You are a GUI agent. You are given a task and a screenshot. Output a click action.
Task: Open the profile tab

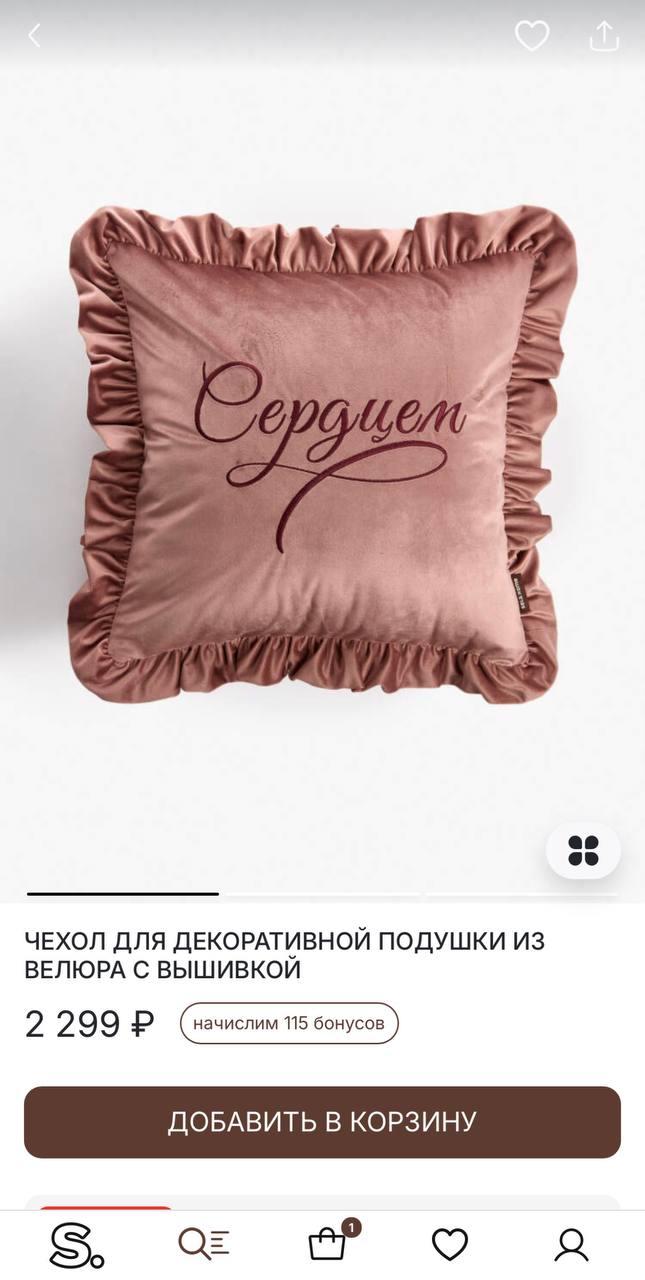[571, 1245]
